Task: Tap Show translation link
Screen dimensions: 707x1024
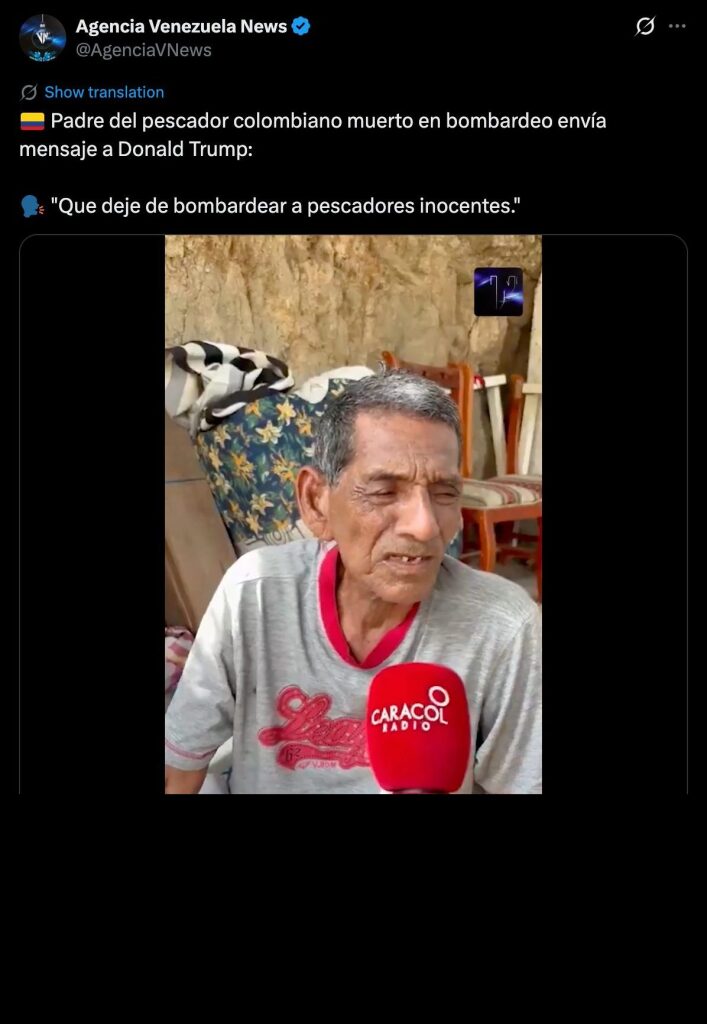Action: coord(103,92)
